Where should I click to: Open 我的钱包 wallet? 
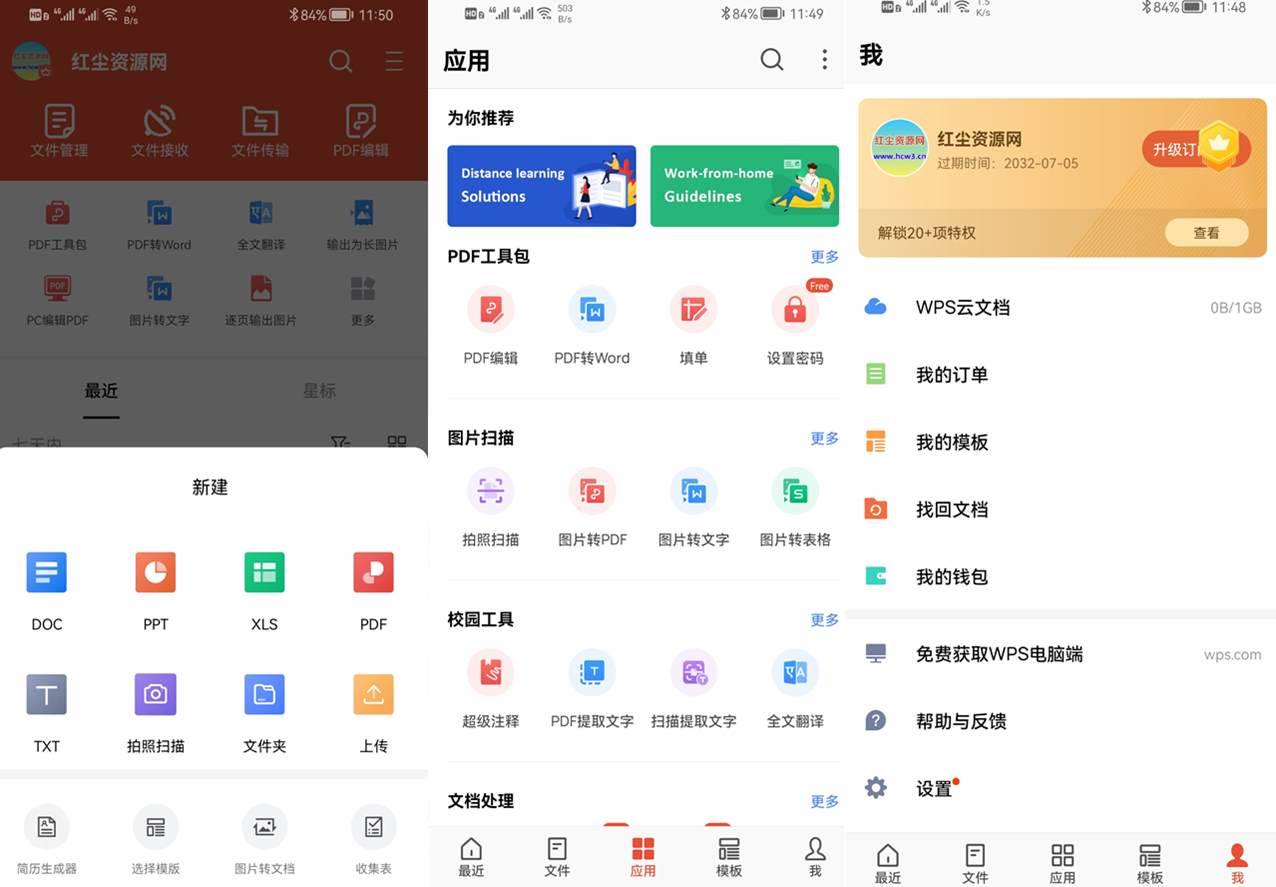click(951, 577)
